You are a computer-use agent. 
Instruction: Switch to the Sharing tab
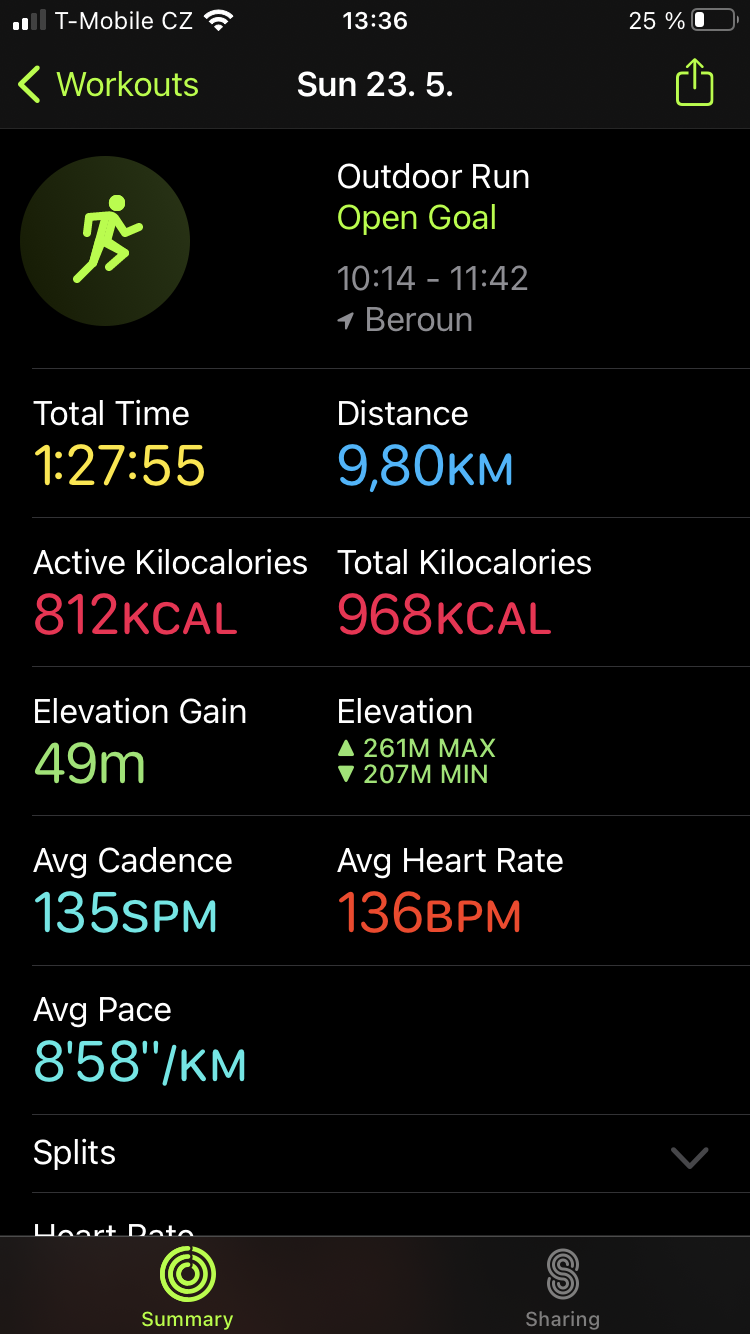[563, 1288]
